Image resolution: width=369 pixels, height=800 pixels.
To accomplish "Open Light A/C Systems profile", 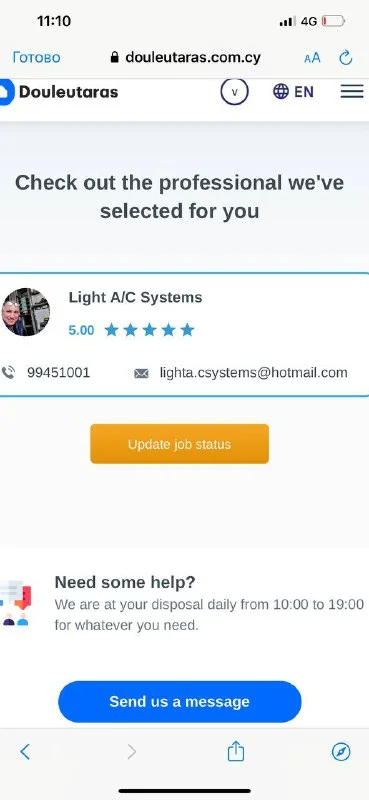I will pos(135,297).
